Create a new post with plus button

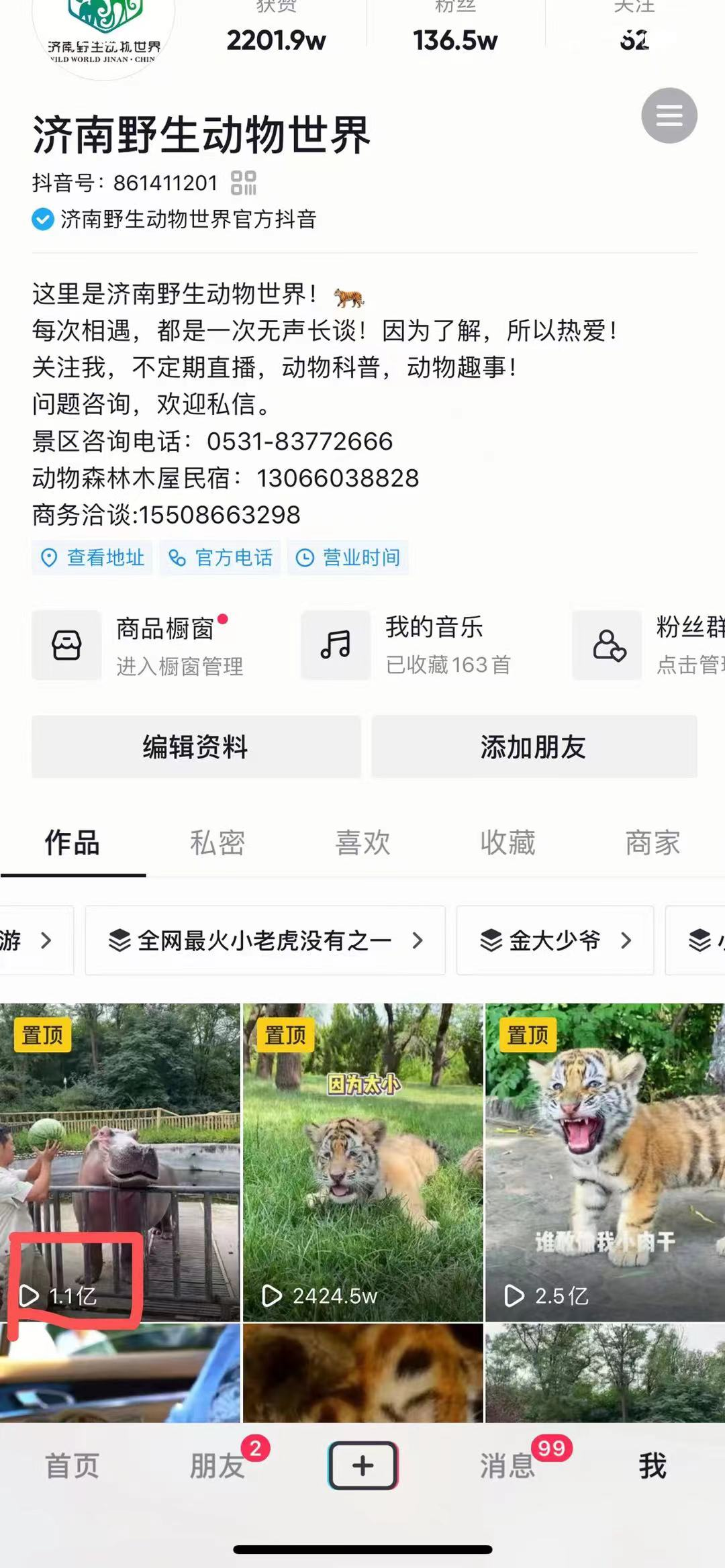(362, 1465)
